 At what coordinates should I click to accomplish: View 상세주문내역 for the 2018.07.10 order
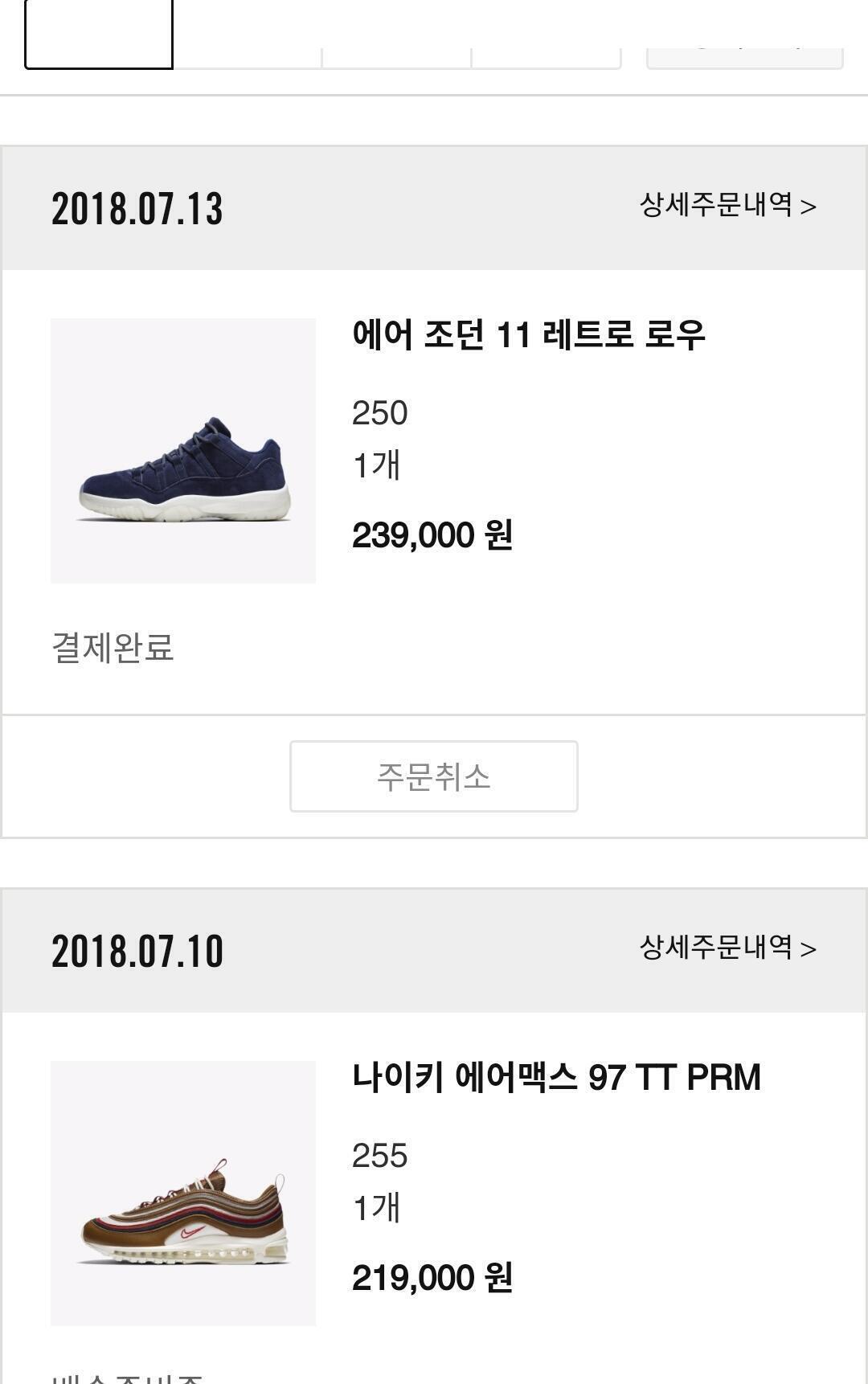coord(727,948)
